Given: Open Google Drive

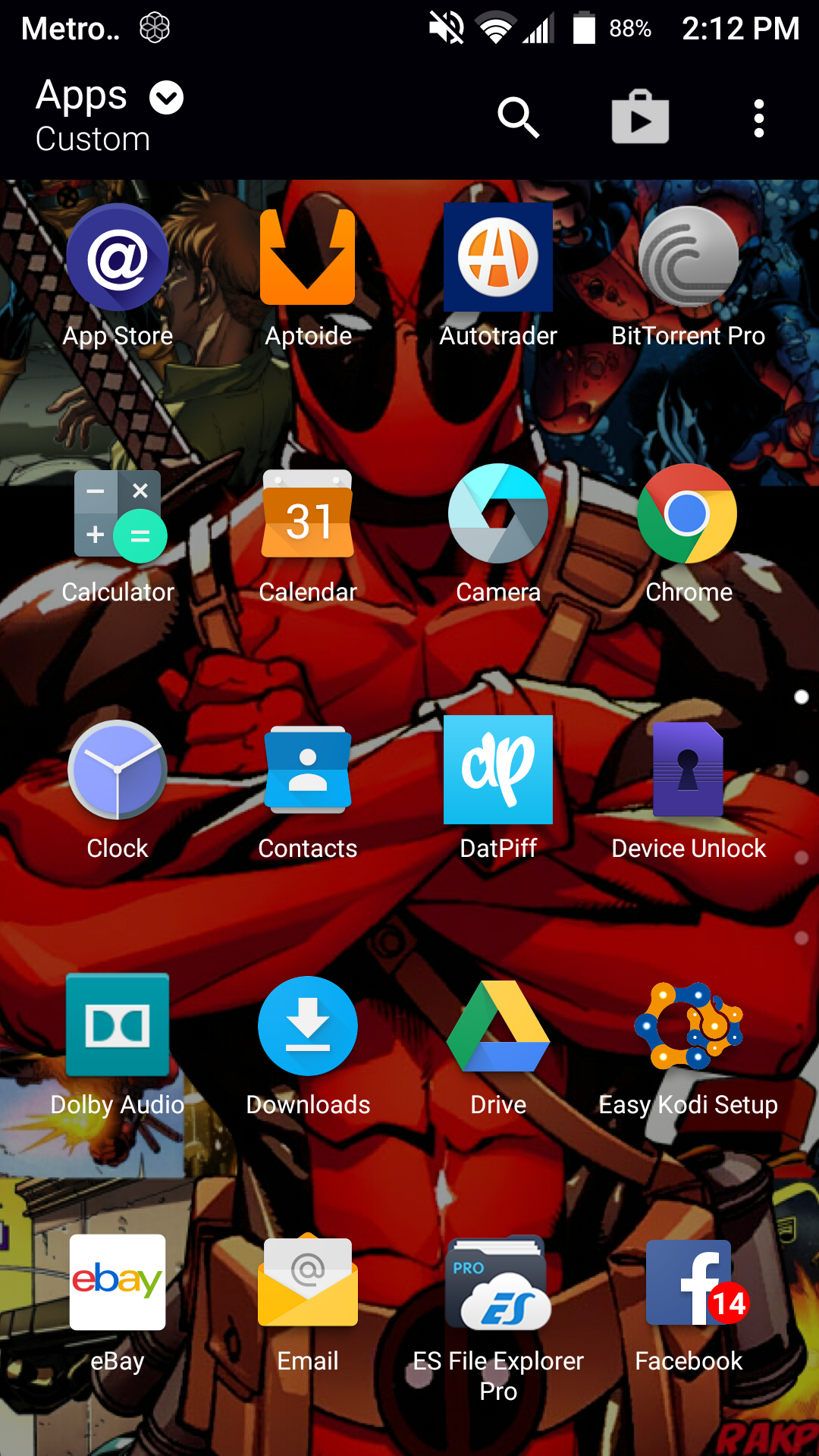Looking at the screenshot, I should (498, 1027).
